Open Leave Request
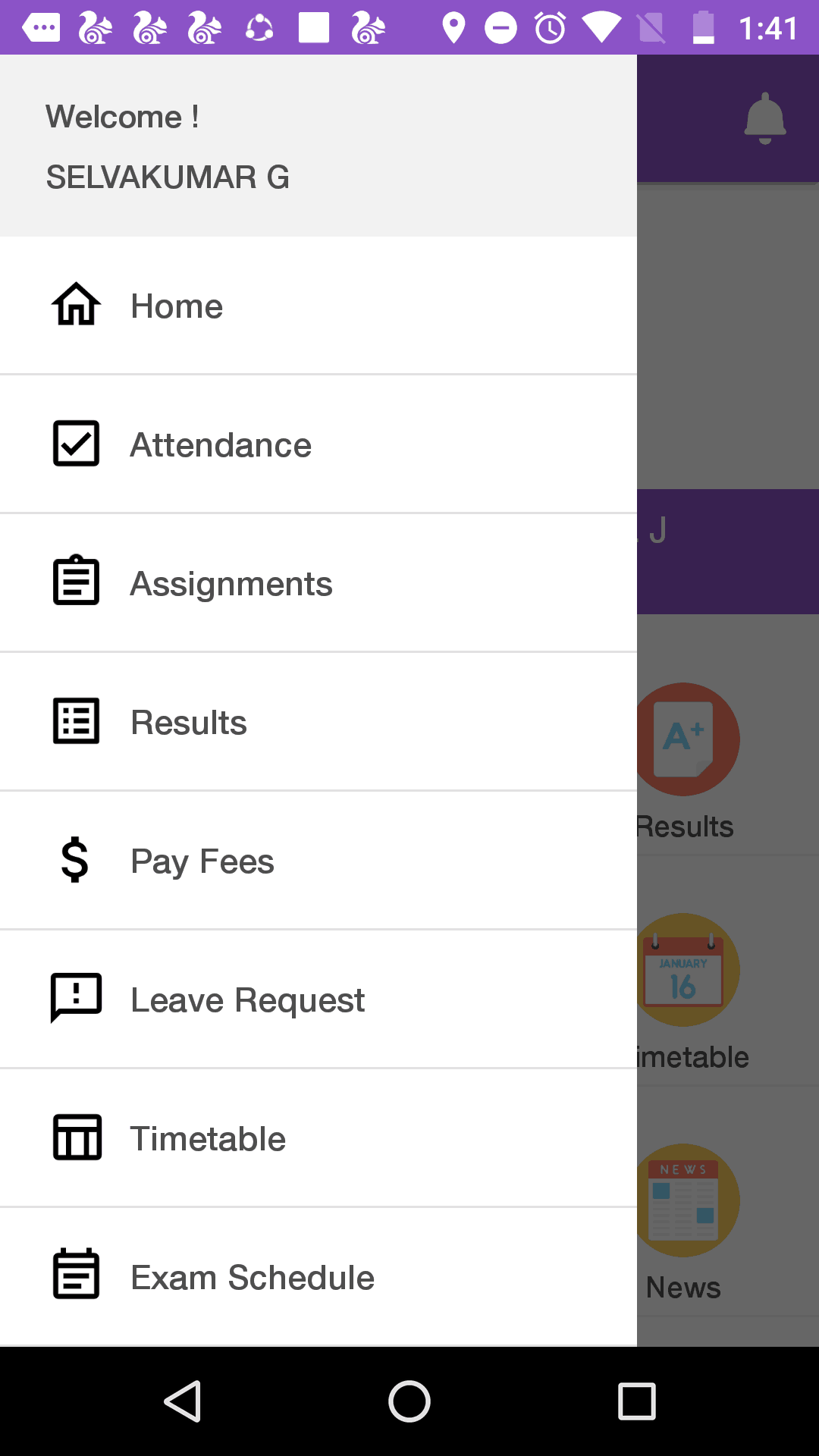The width and height of the screenshot is (819, 1456). (x=318, y=999)
